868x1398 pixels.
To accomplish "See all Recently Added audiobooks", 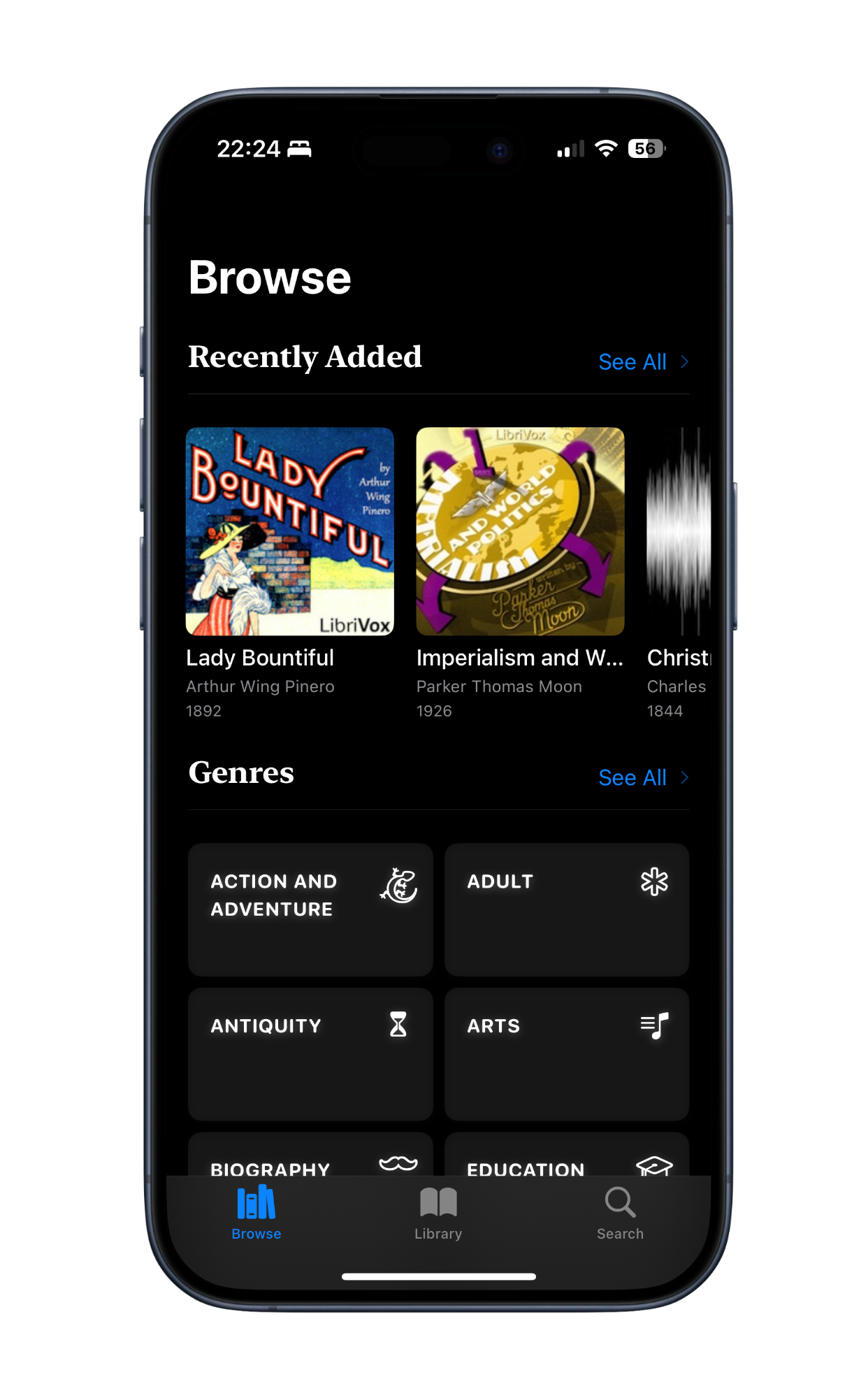I will click(642, 362).
